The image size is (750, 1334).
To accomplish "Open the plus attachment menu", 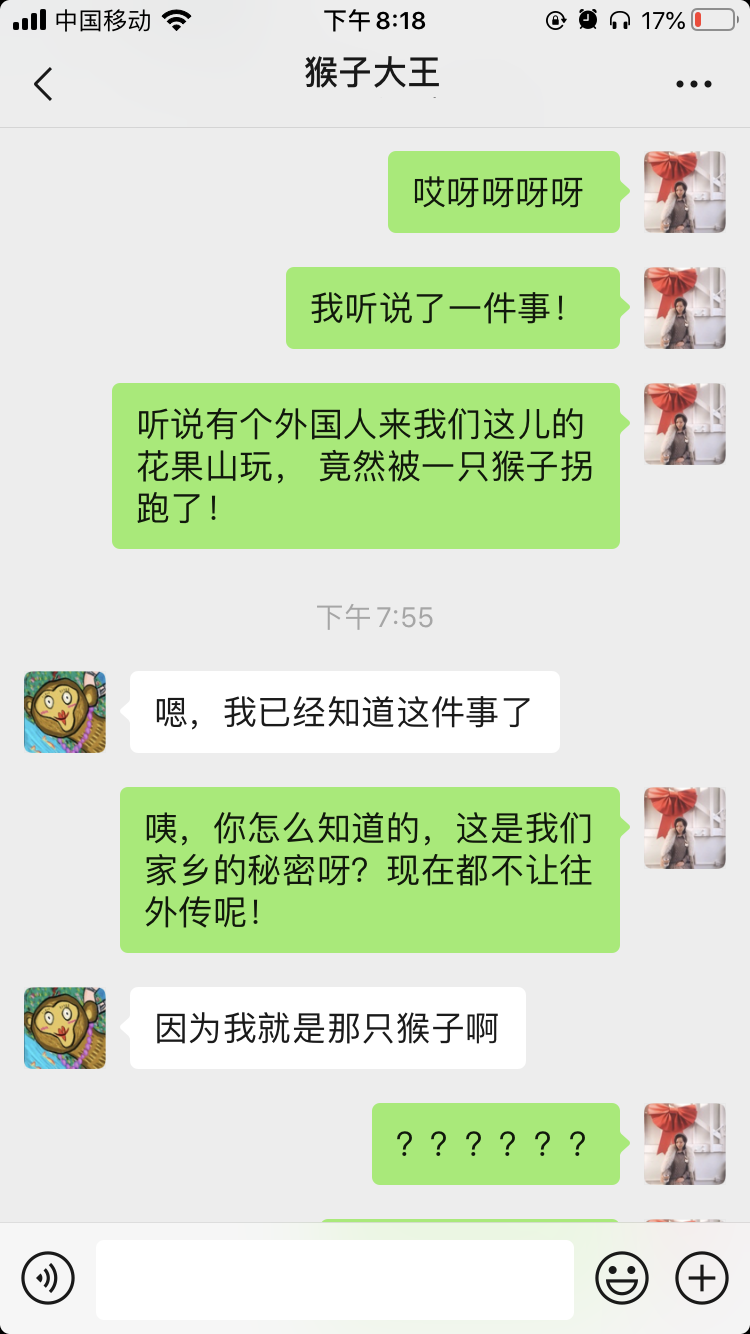I will (702, 1278).
